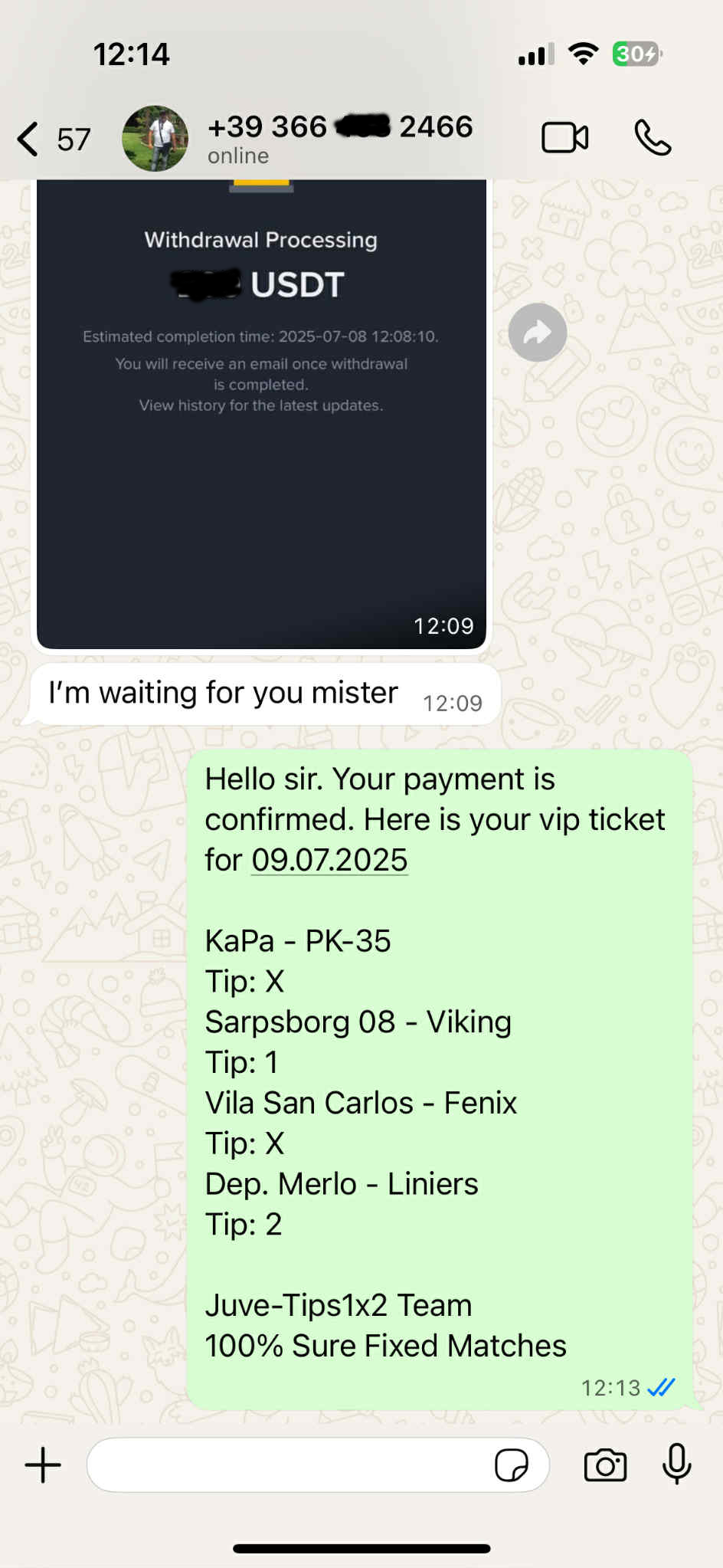Open the contact's profile picture

pyautogui.click(x=155, y=139)
